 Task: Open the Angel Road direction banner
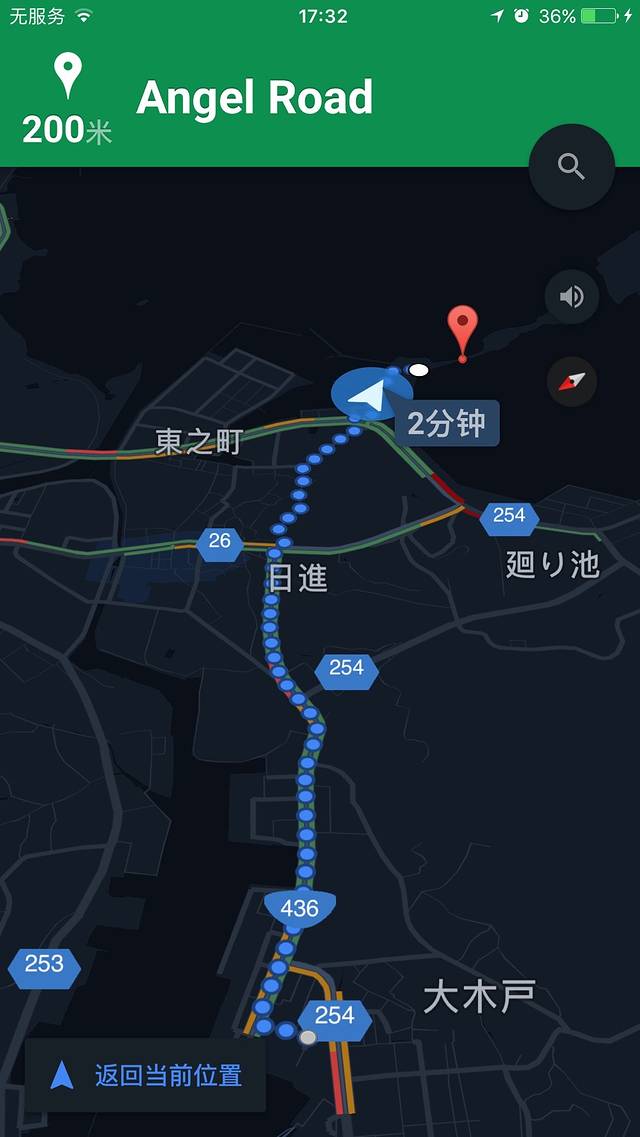click(254, 98)
